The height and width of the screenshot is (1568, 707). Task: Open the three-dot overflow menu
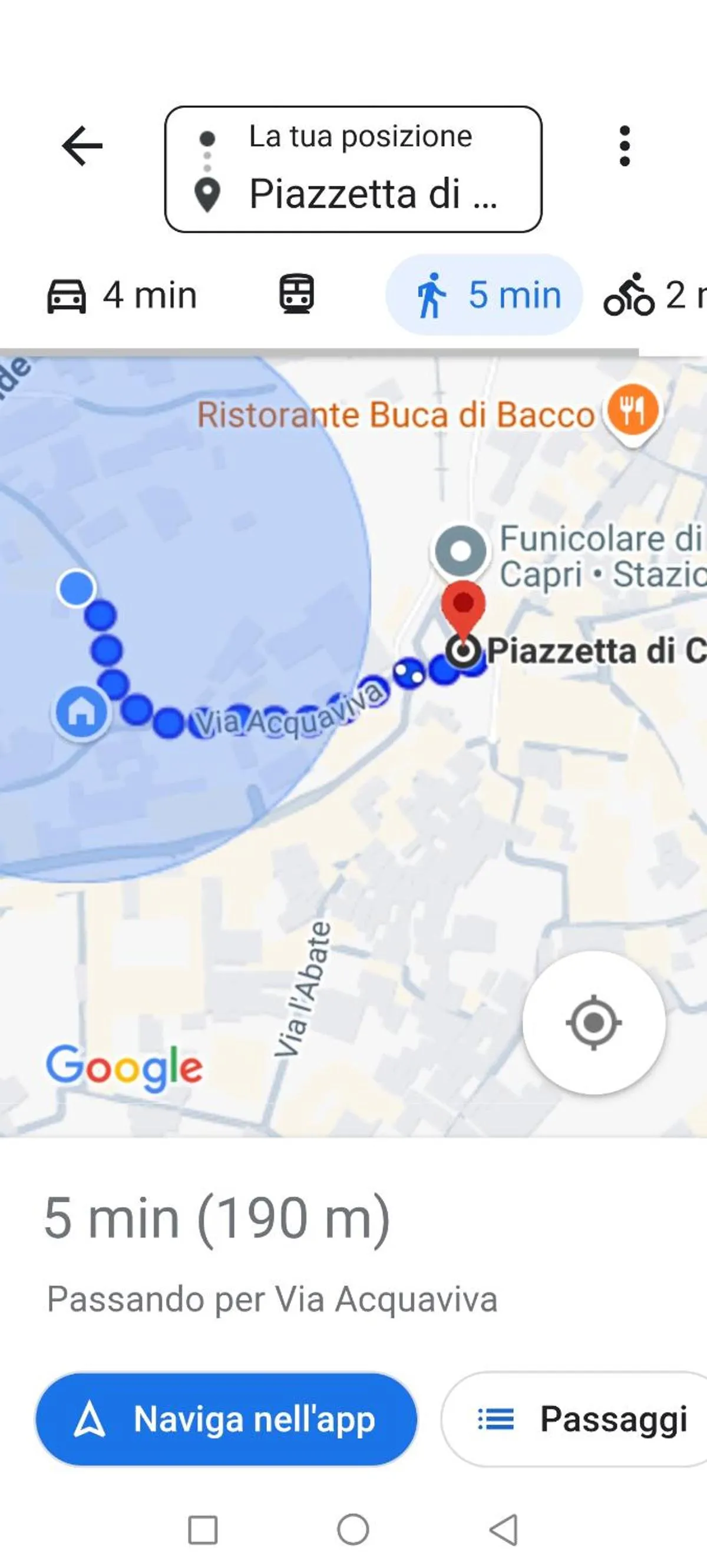coord(623,145)
